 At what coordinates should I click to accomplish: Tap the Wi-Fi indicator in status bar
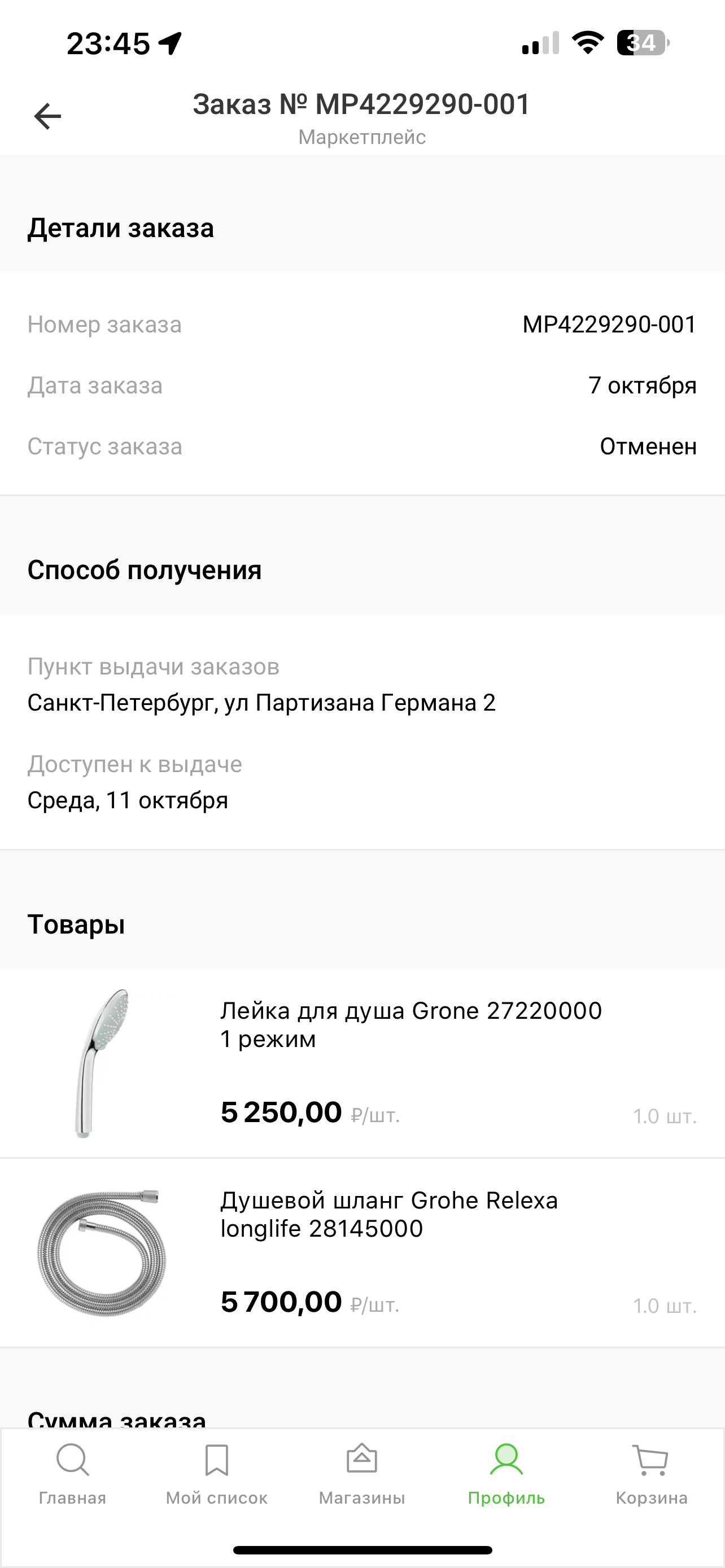[588, 41]
